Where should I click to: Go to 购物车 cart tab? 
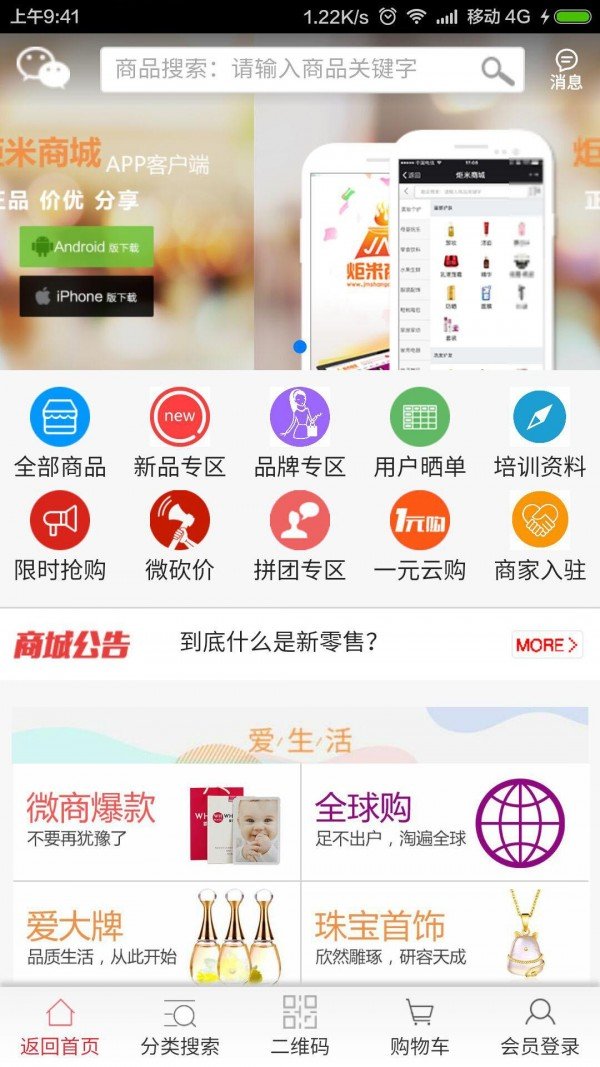pos(420,1028)
